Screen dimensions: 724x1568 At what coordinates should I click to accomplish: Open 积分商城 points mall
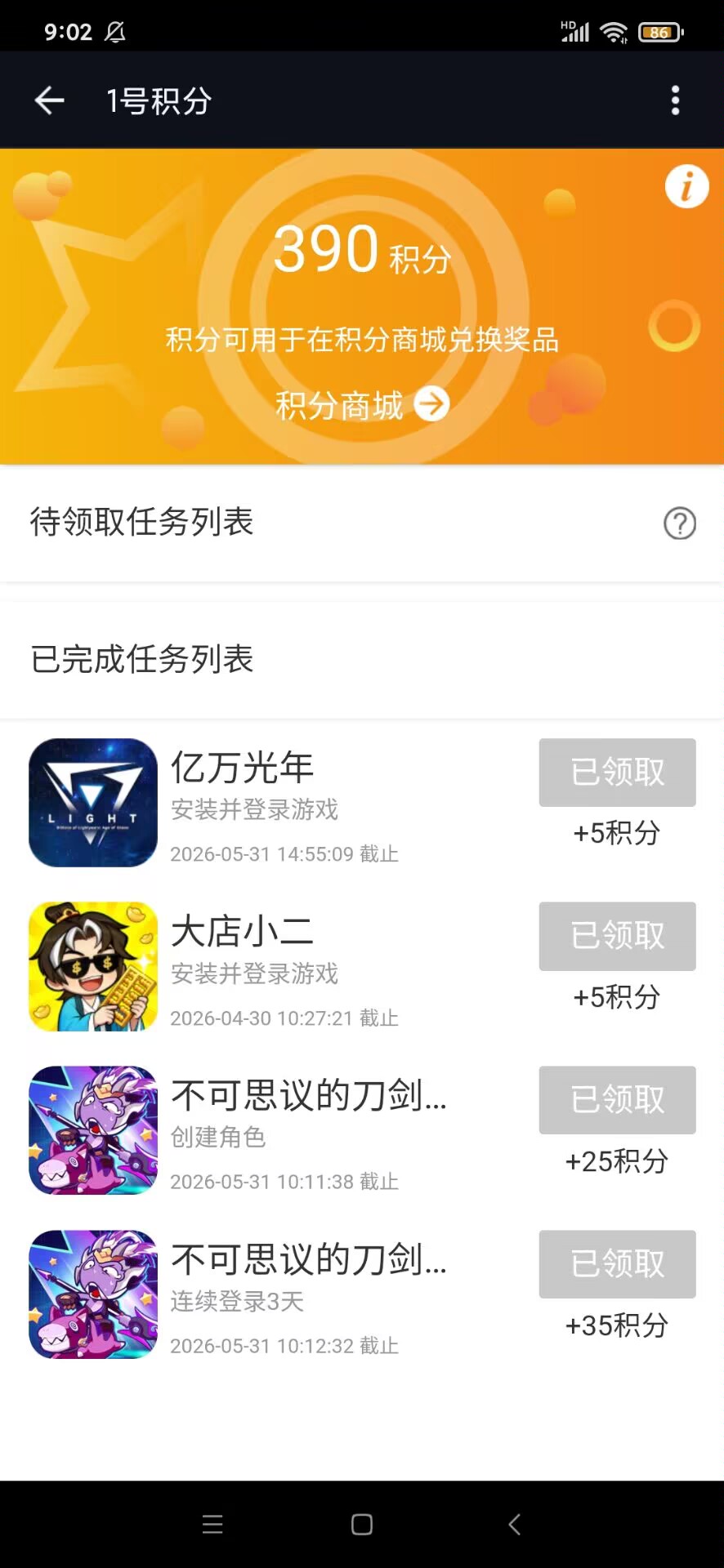click(x=362, y=404)
